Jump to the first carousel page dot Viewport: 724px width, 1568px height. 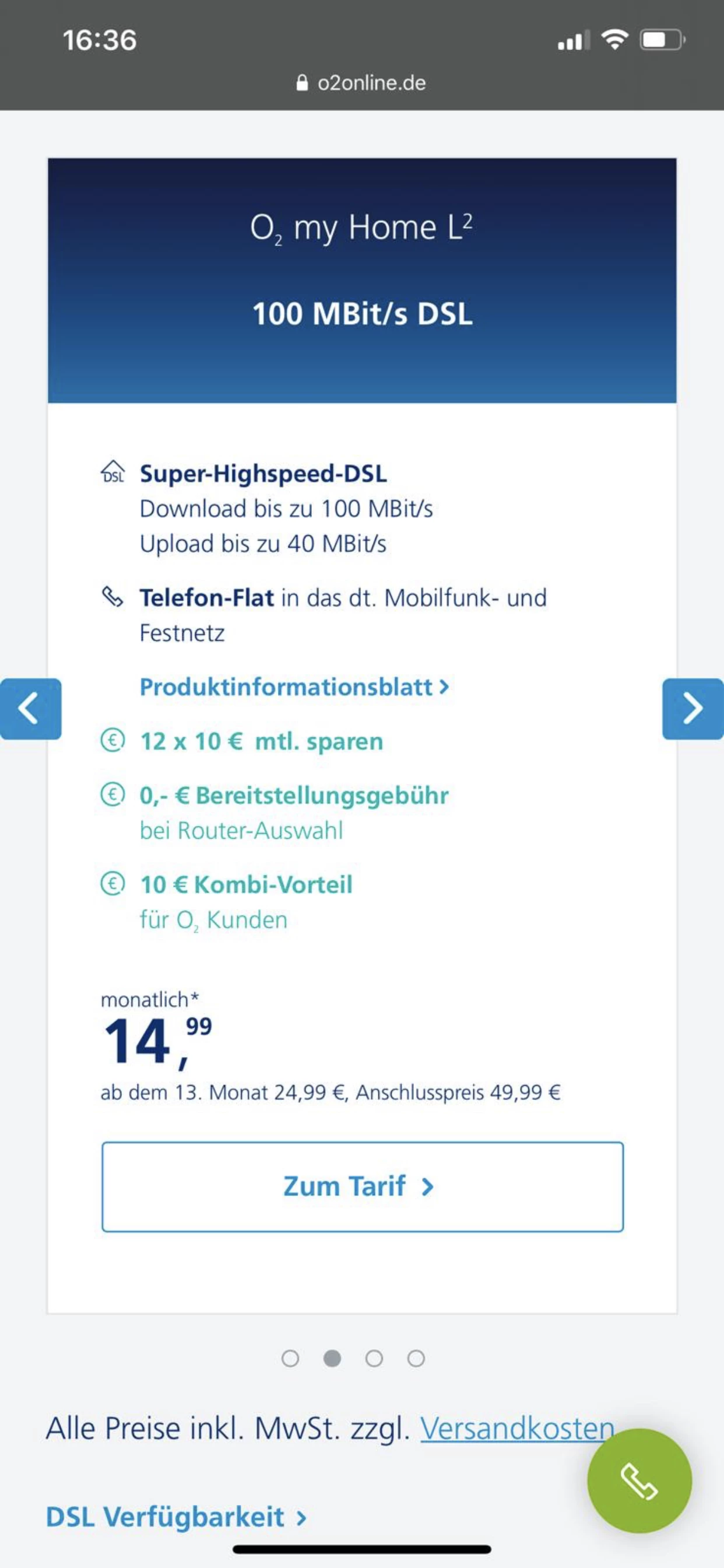290,1358
